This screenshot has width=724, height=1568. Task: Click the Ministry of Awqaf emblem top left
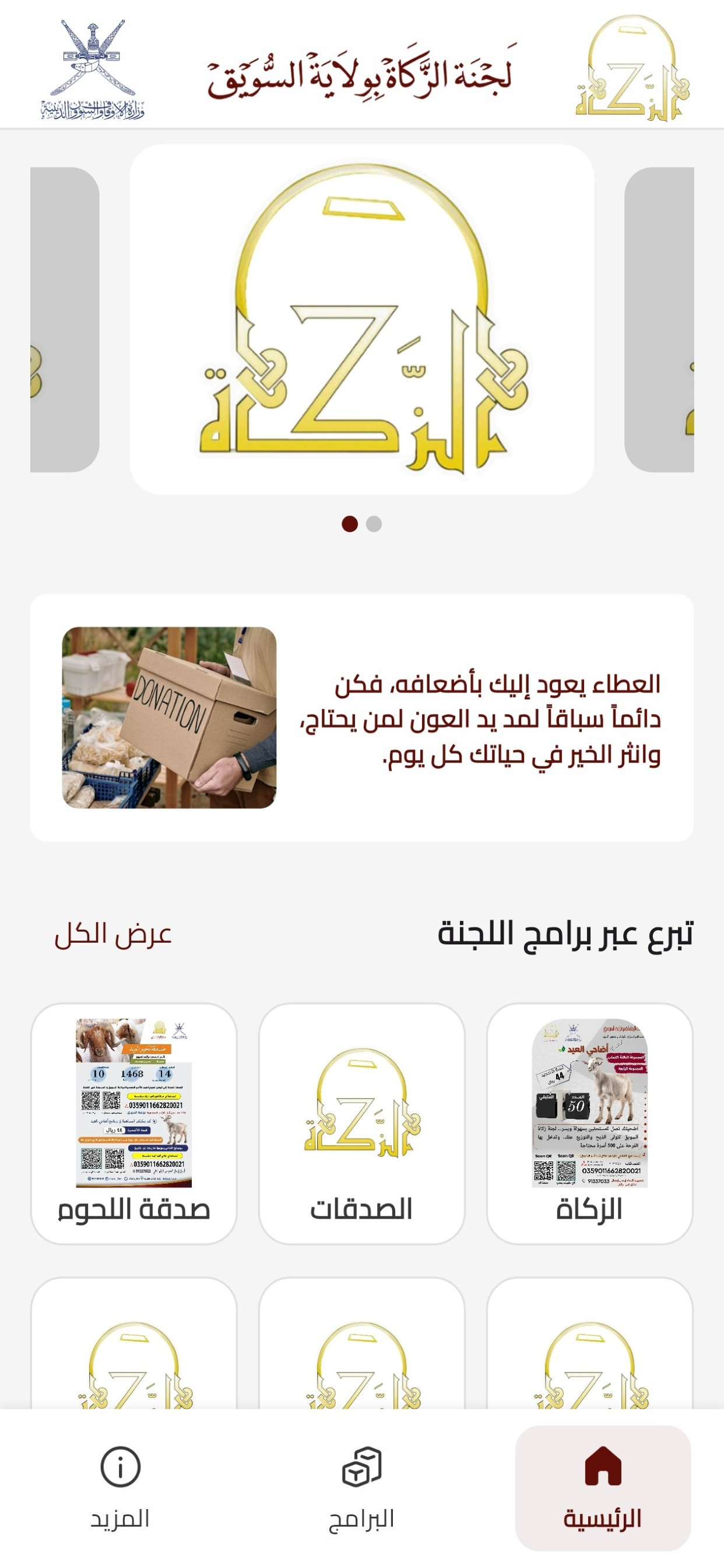point(92,67)
